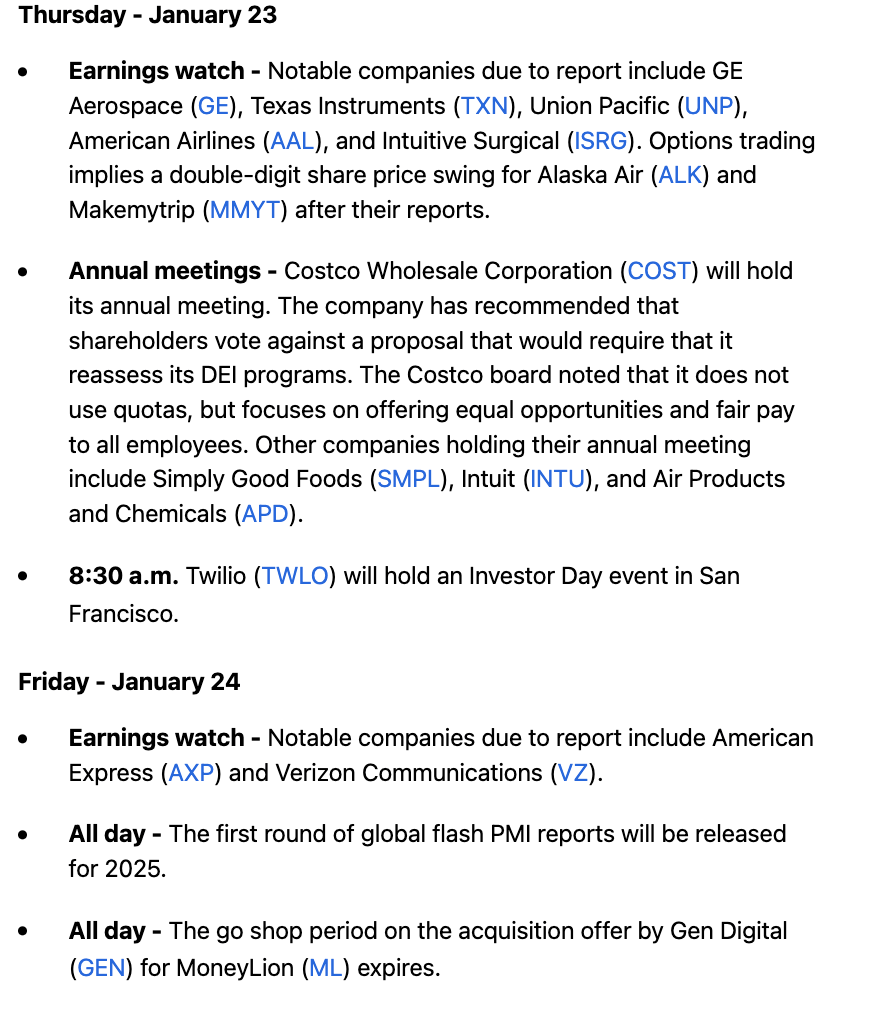Viewport: 874px width, 1012px height.
Task: Tap the ALK ticker link
Action: 681,175
